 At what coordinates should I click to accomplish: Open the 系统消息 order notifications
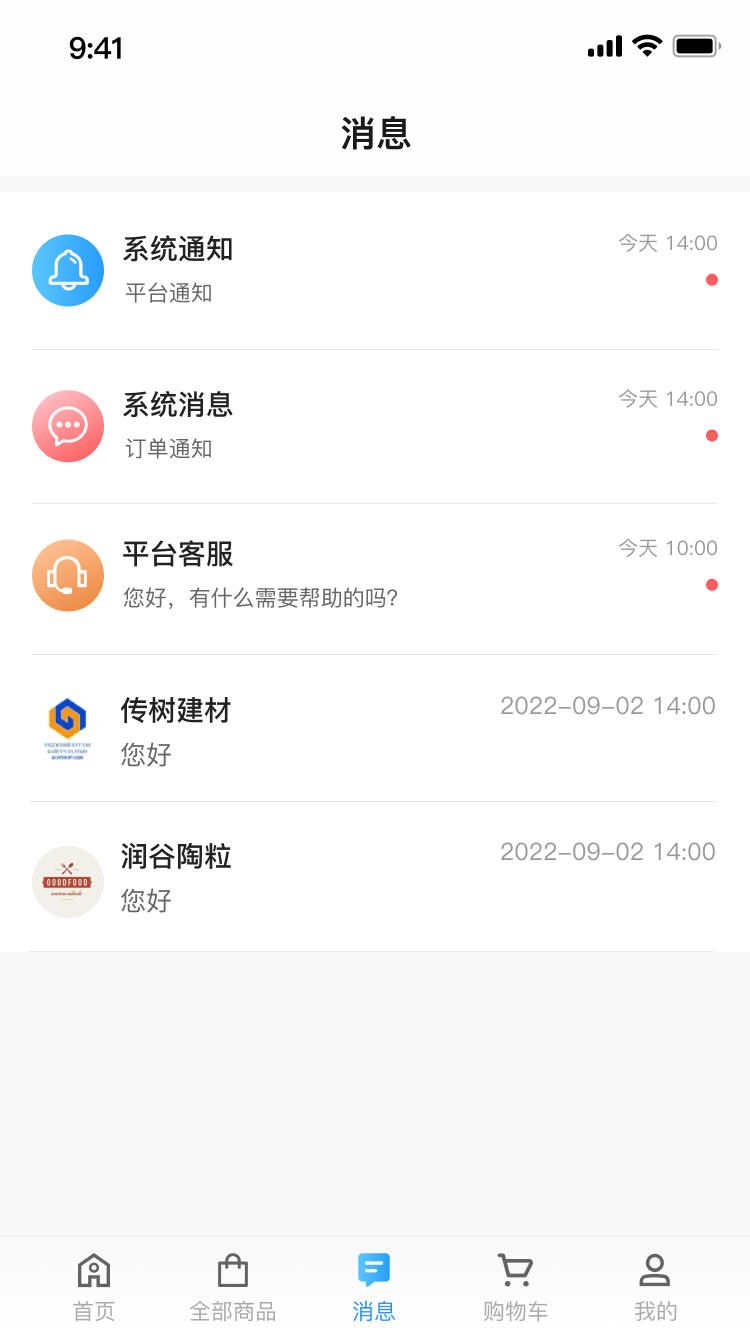click(374, 426)
